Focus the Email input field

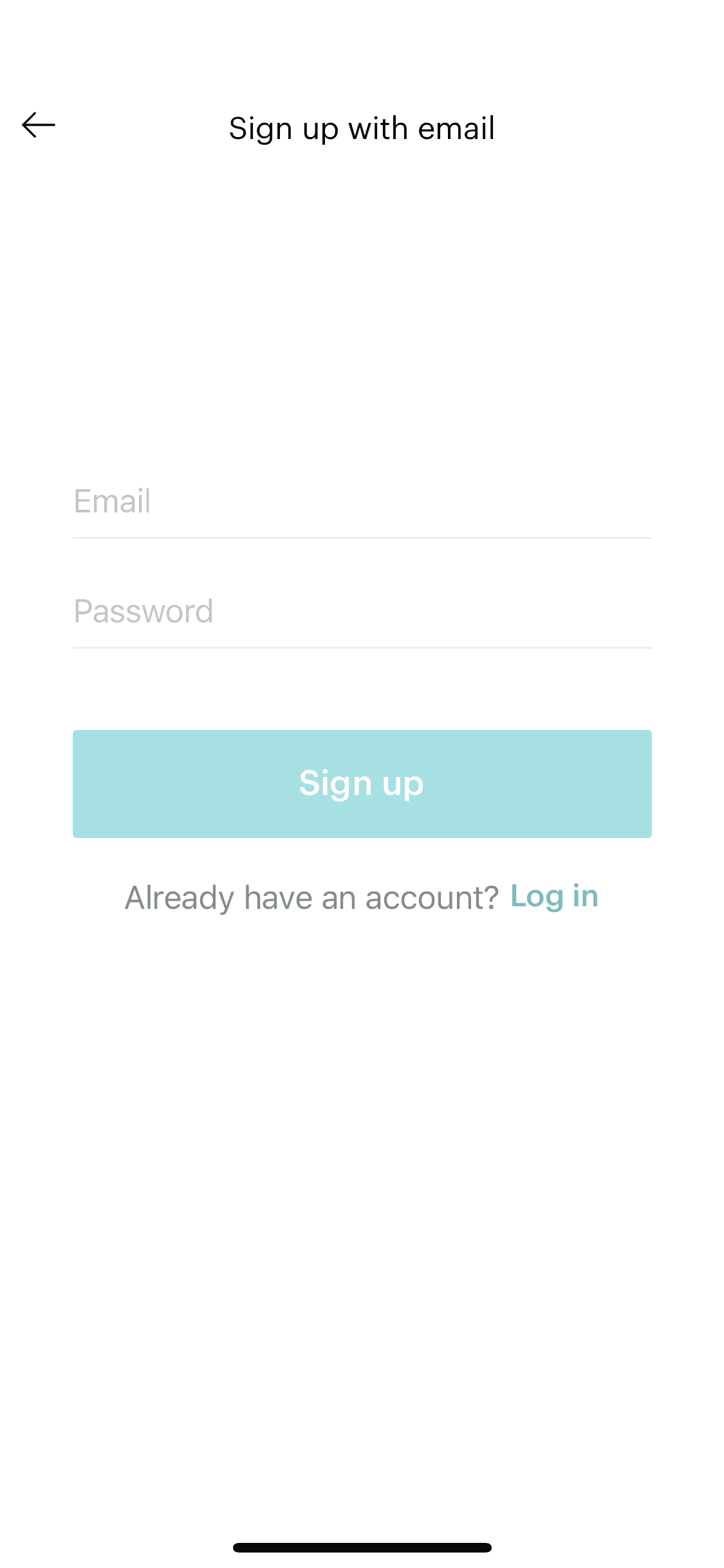(362, 501)
